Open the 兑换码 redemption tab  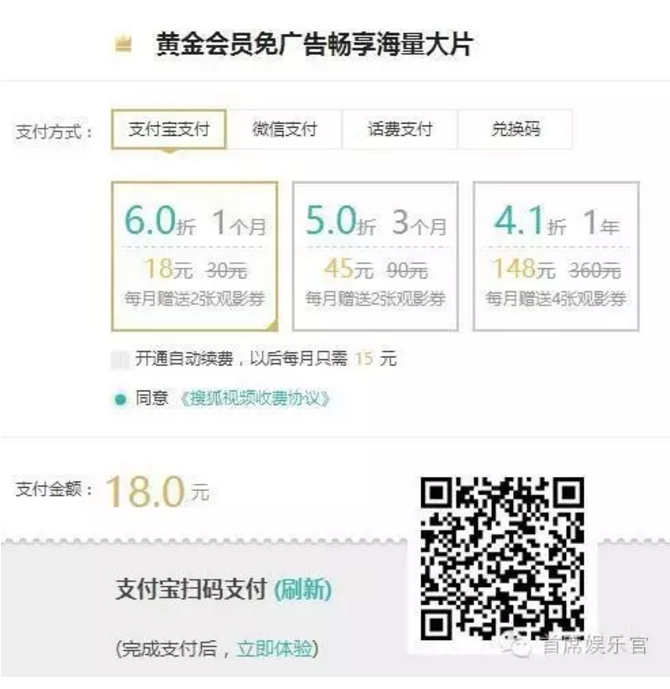(516, 130)
